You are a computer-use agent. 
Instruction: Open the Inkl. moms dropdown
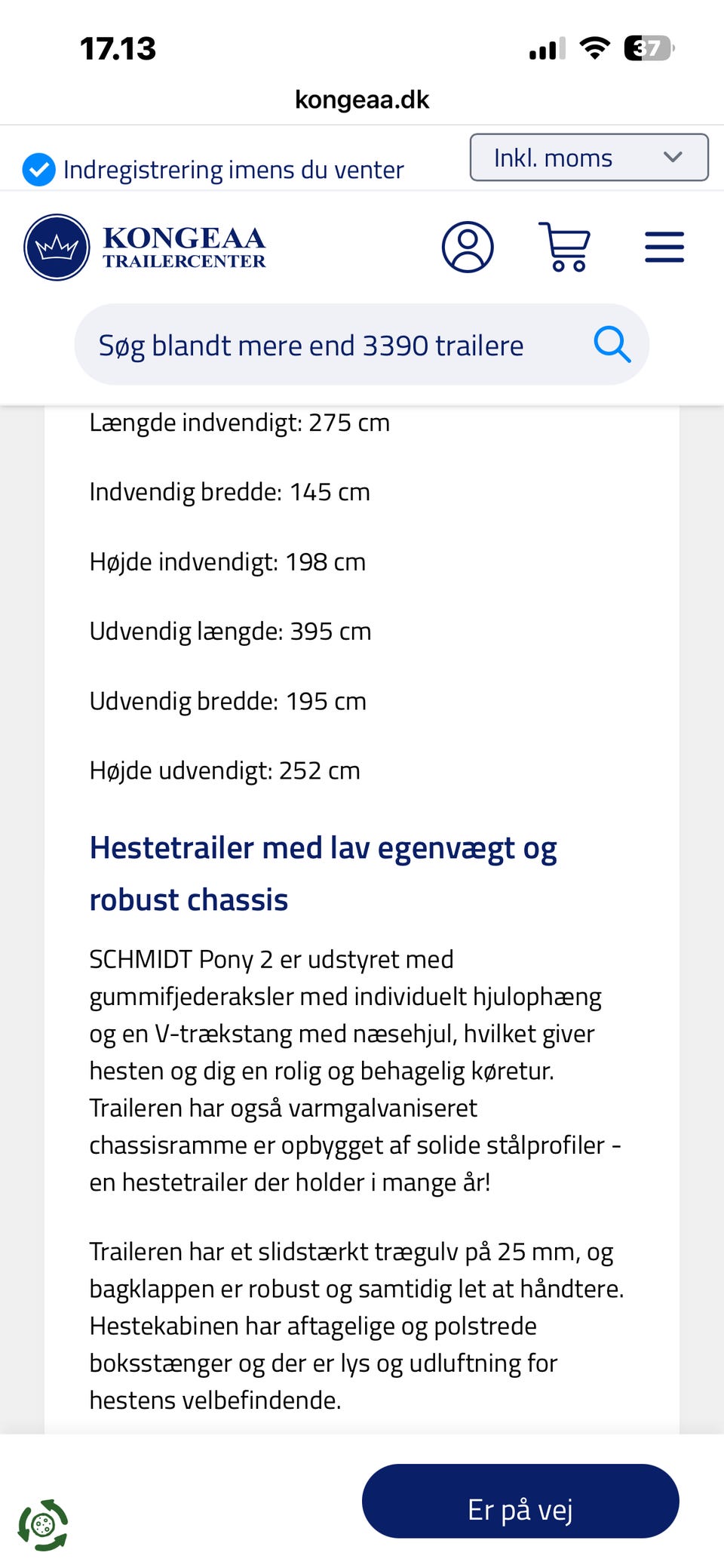(589, 158)
